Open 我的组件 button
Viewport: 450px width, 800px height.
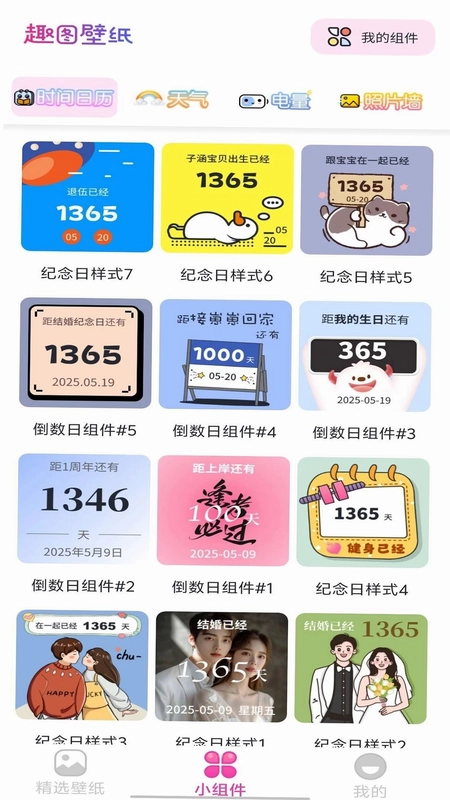pyautogui.click(x=373, y=37)
